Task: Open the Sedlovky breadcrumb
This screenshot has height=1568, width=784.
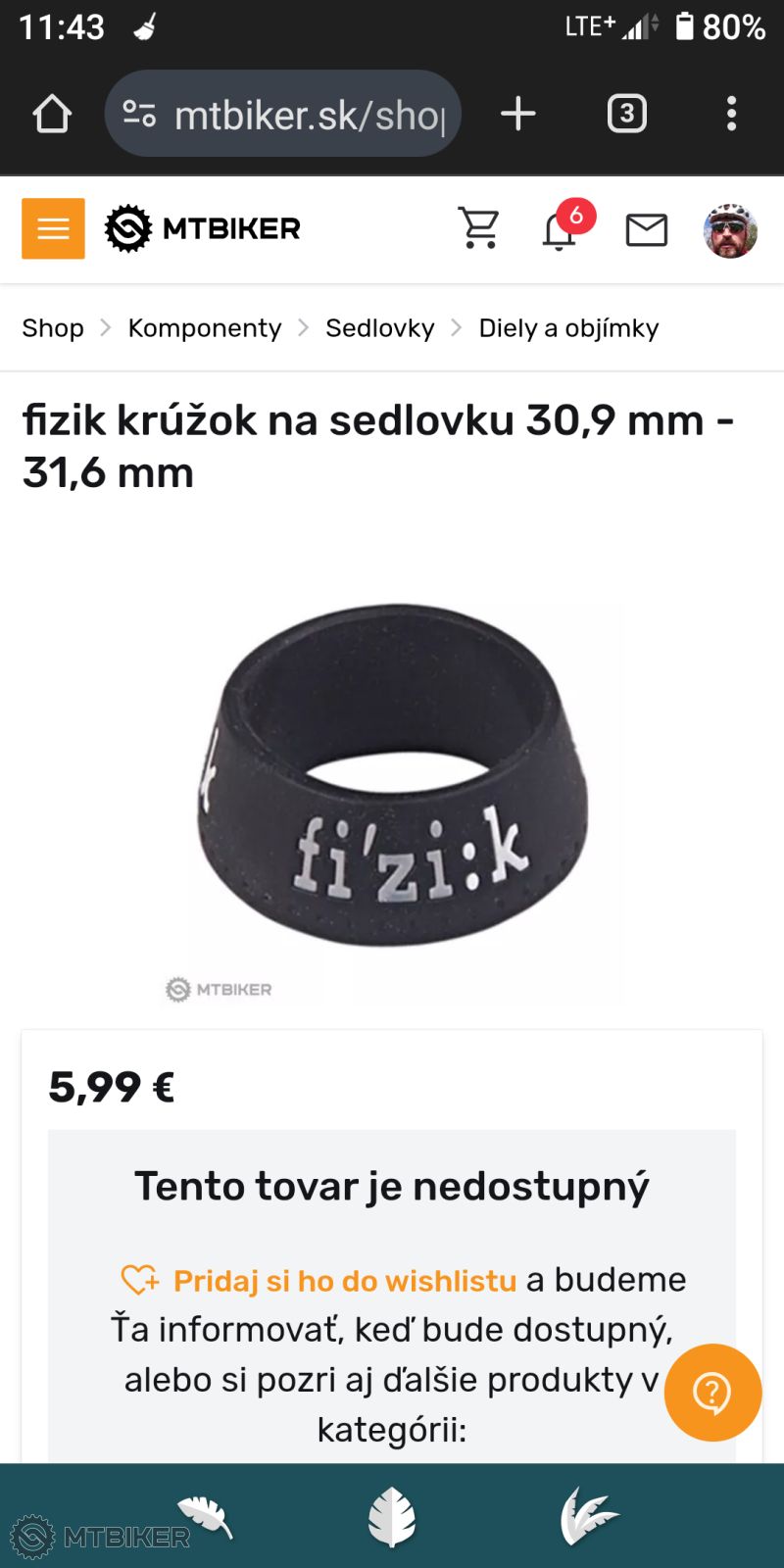Action: coord(380,328)
